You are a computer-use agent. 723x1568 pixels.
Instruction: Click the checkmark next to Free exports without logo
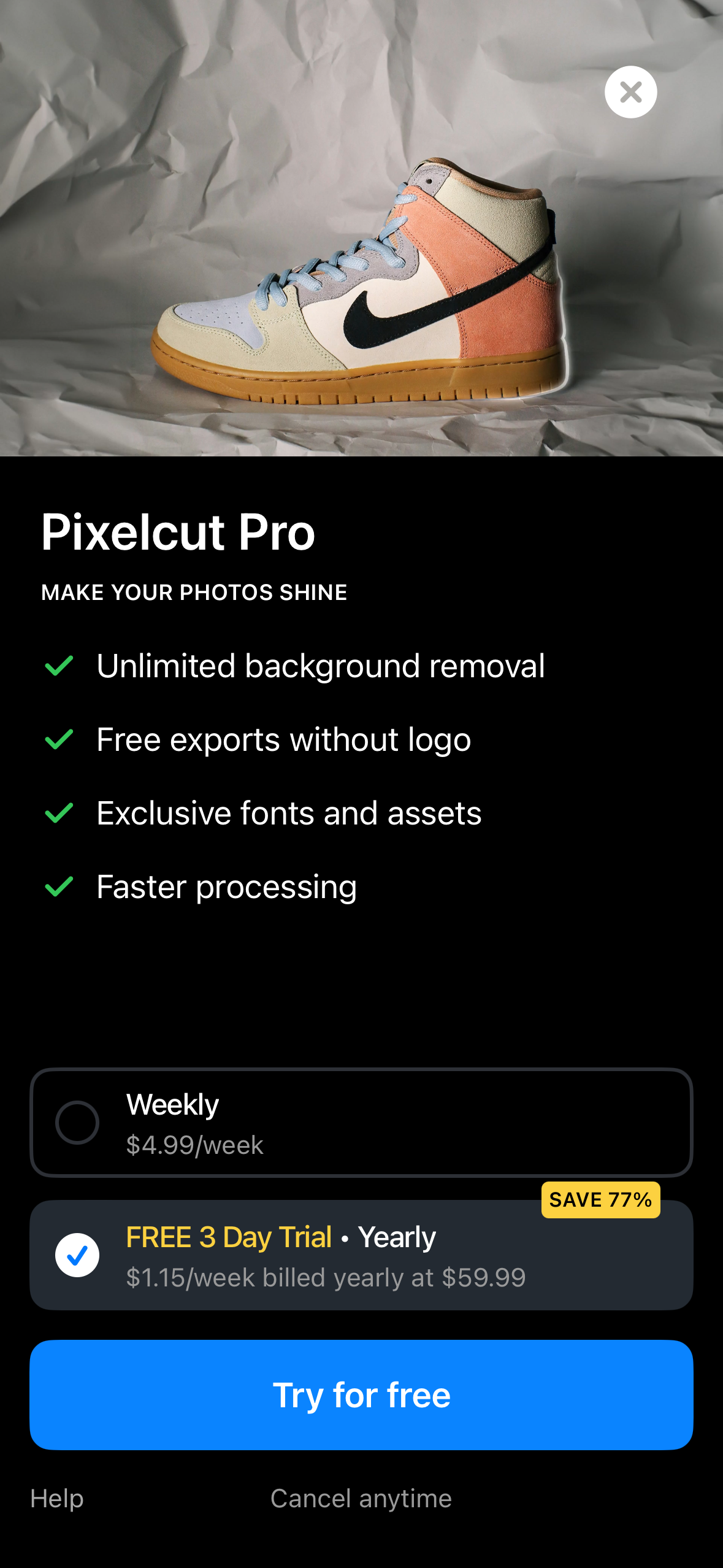(59, 740)
